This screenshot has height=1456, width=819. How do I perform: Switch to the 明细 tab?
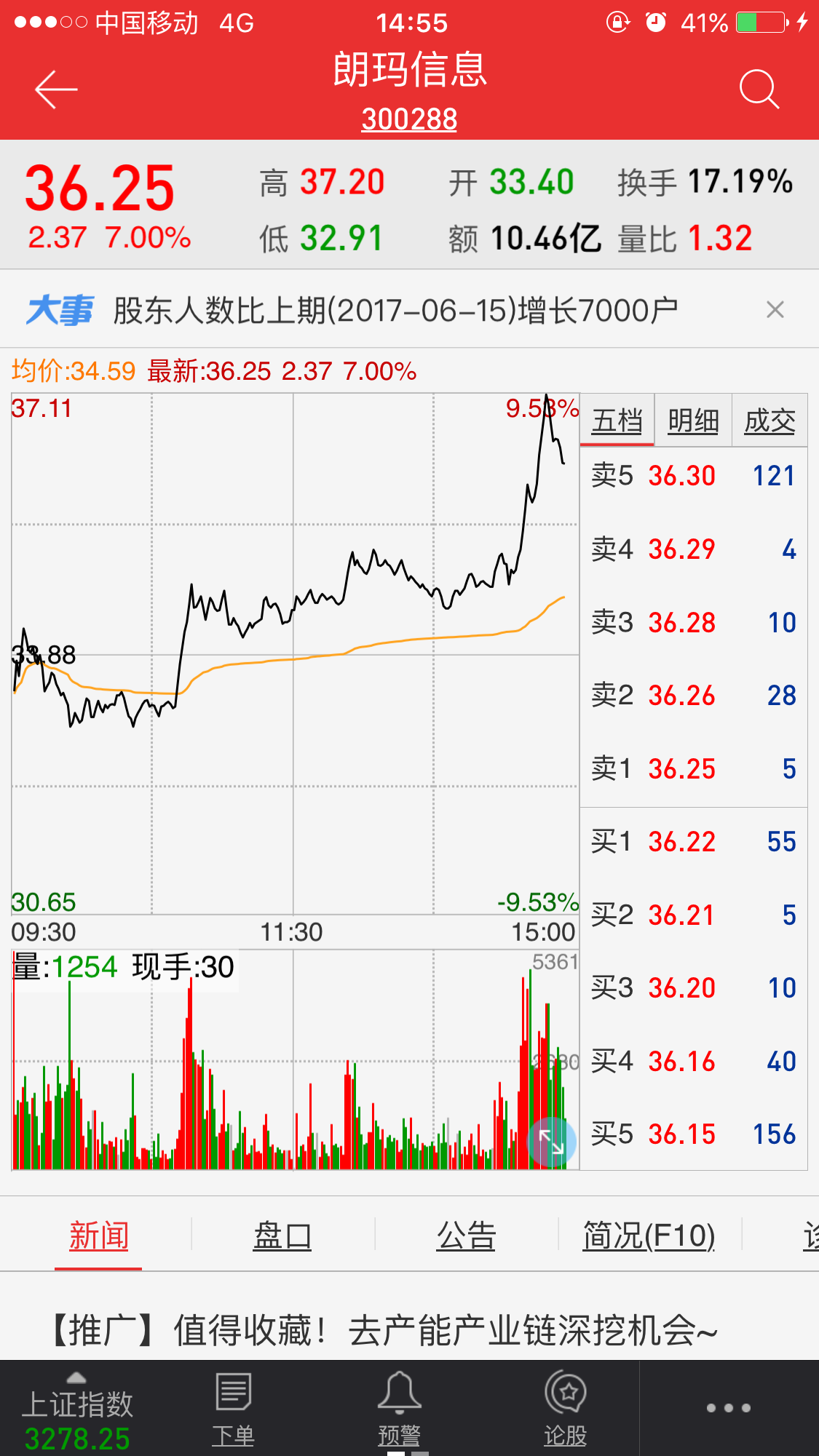click(693, 421)
